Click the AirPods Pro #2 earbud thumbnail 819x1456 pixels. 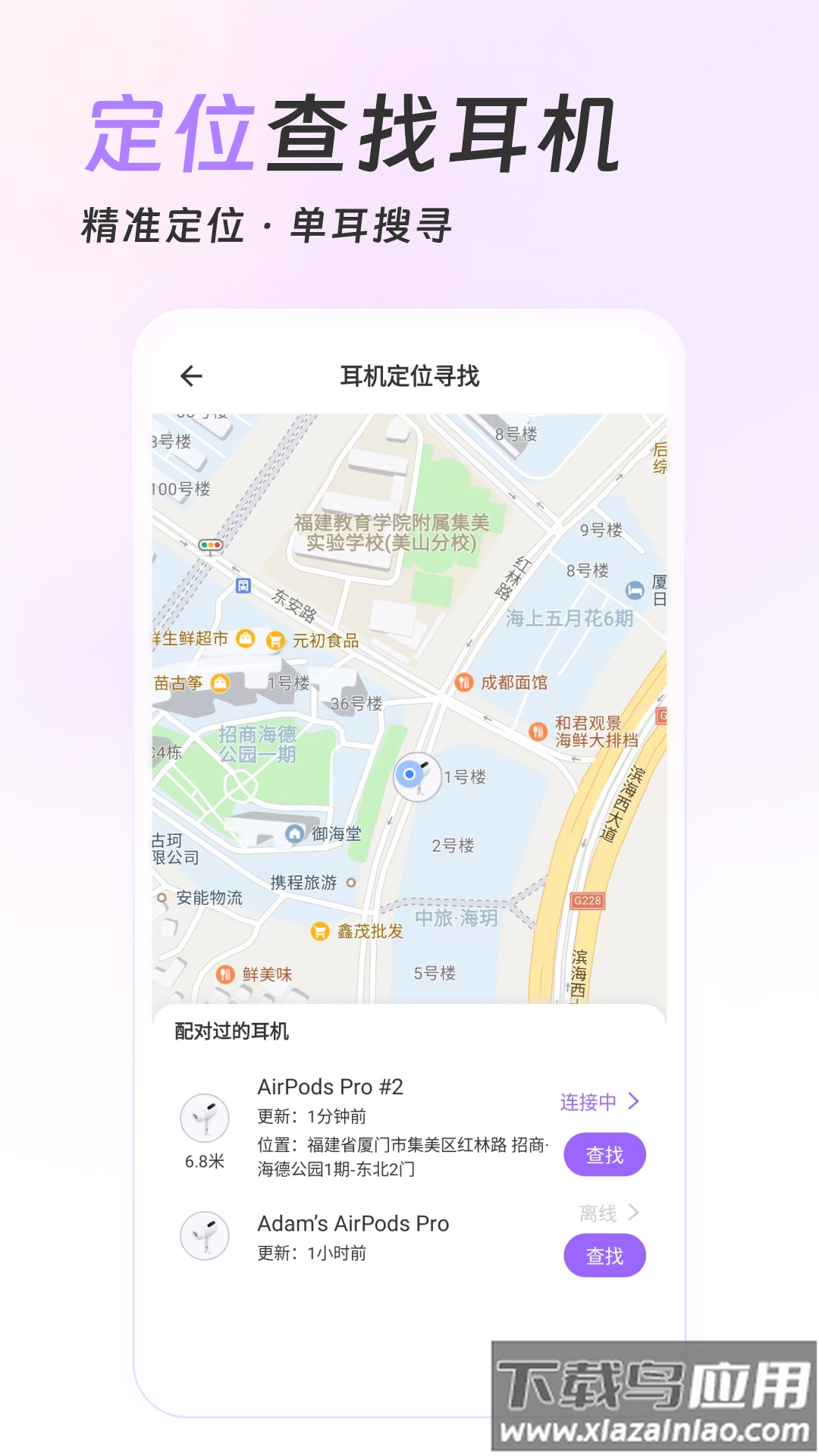pyautogui.click(x=206, y=1117)
